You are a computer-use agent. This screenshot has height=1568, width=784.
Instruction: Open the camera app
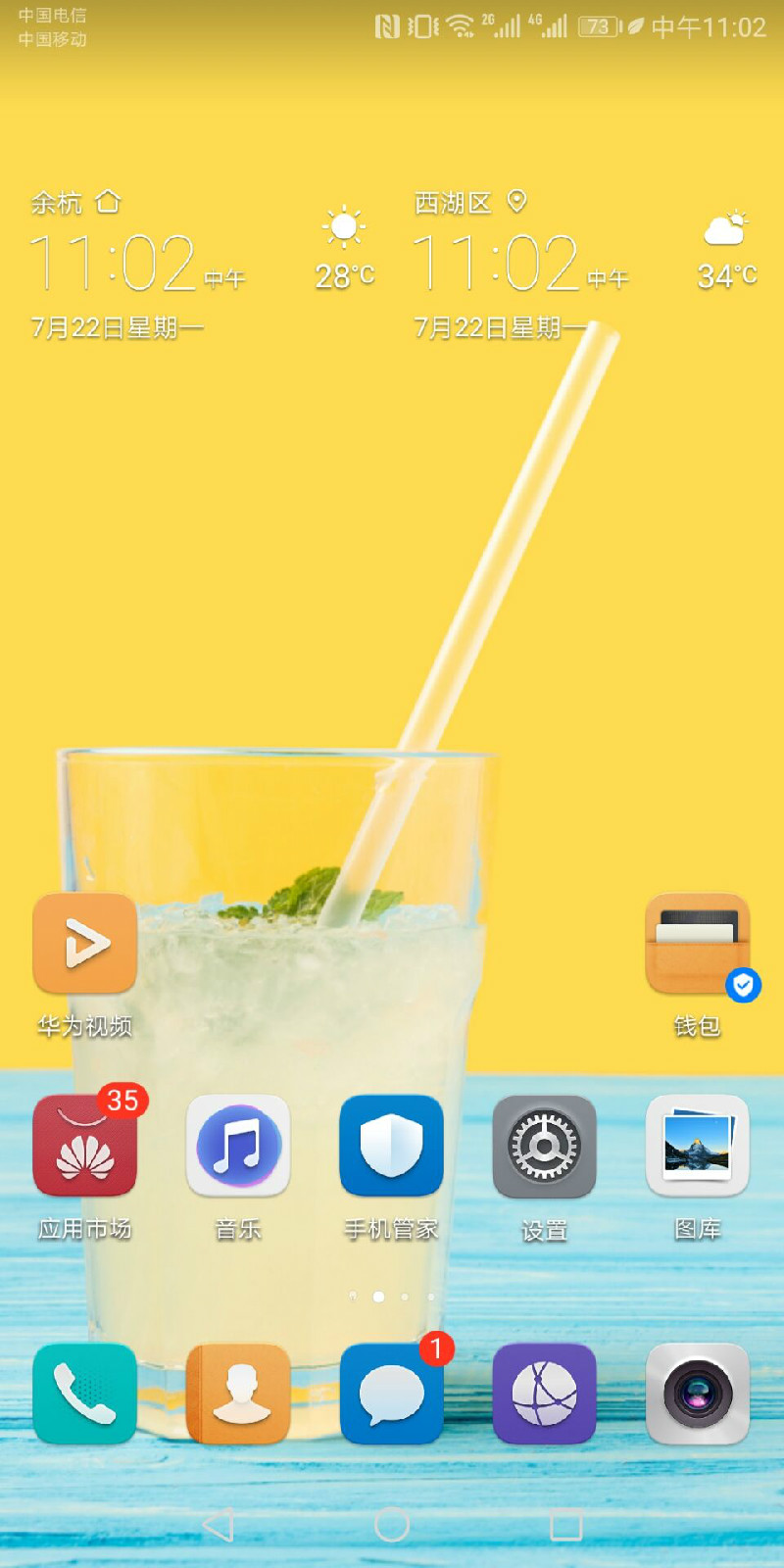point(698,1394)
